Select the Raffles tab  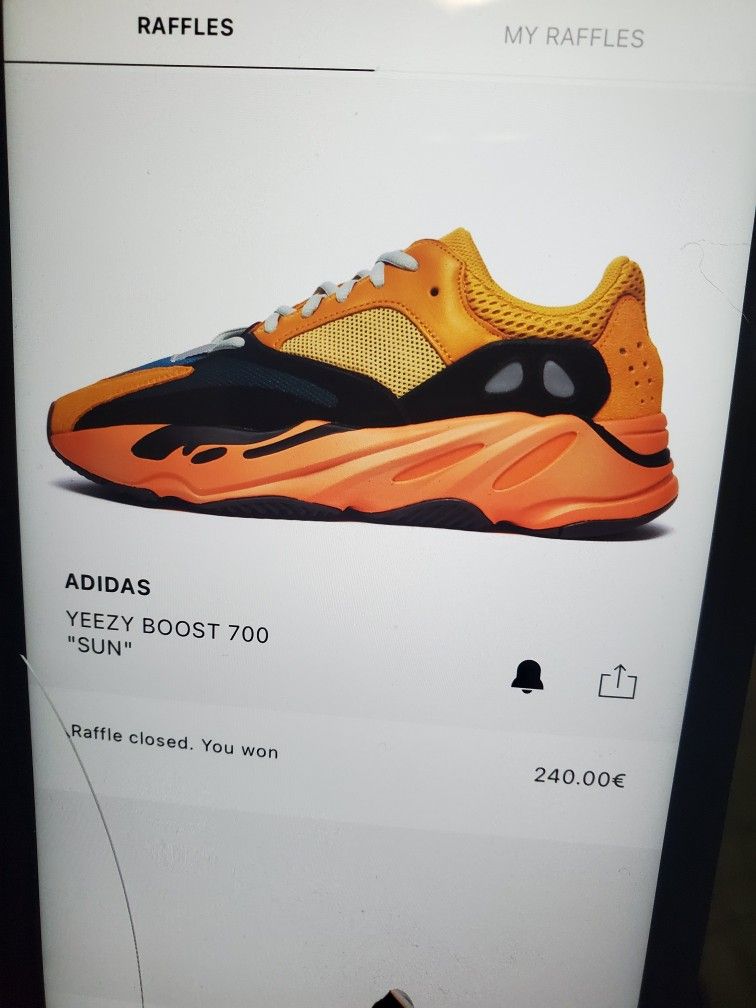pos(185,27)
